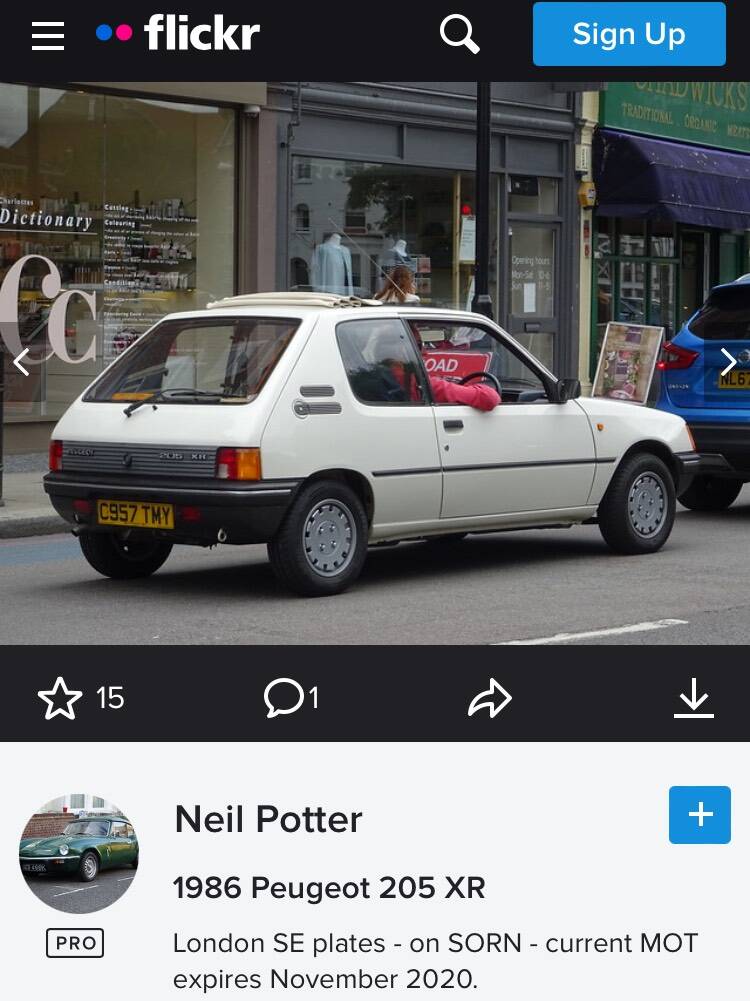Share this photo
This screenshot has width=750, height=1001.
(490, 698)
